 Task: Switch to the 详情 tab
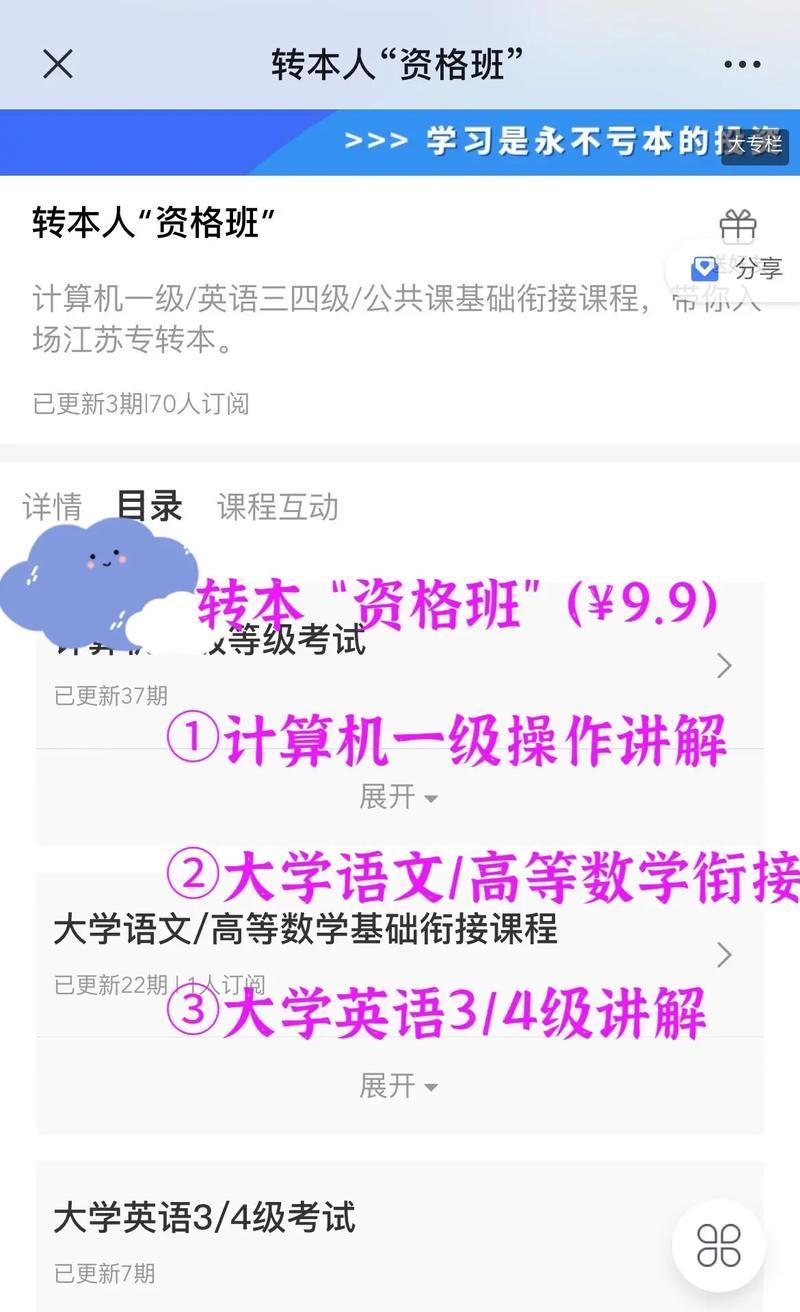[x=52, y=507]
